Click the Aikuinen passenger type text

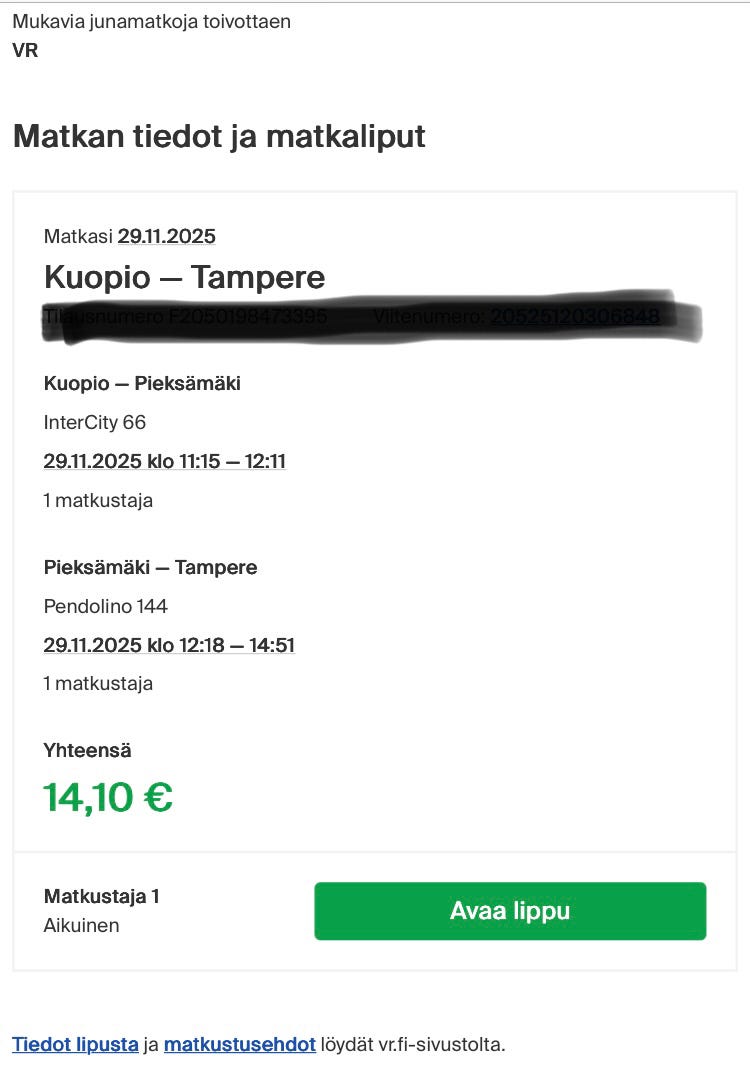(x=81, y=925)
